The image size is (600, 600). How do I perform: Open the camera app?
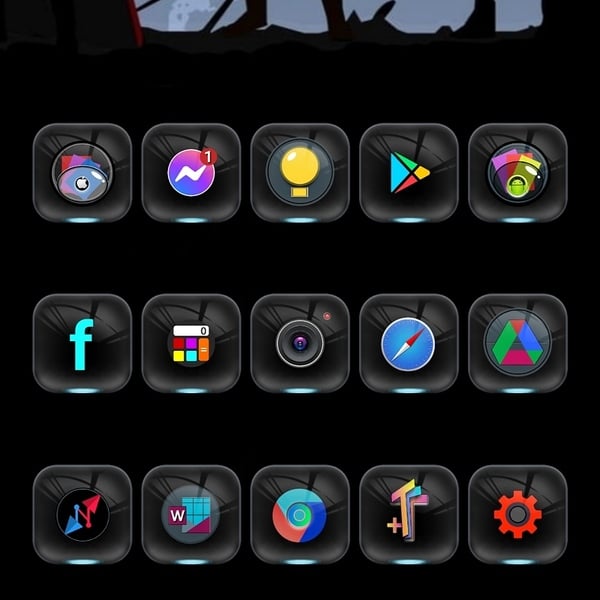[300, 344]
